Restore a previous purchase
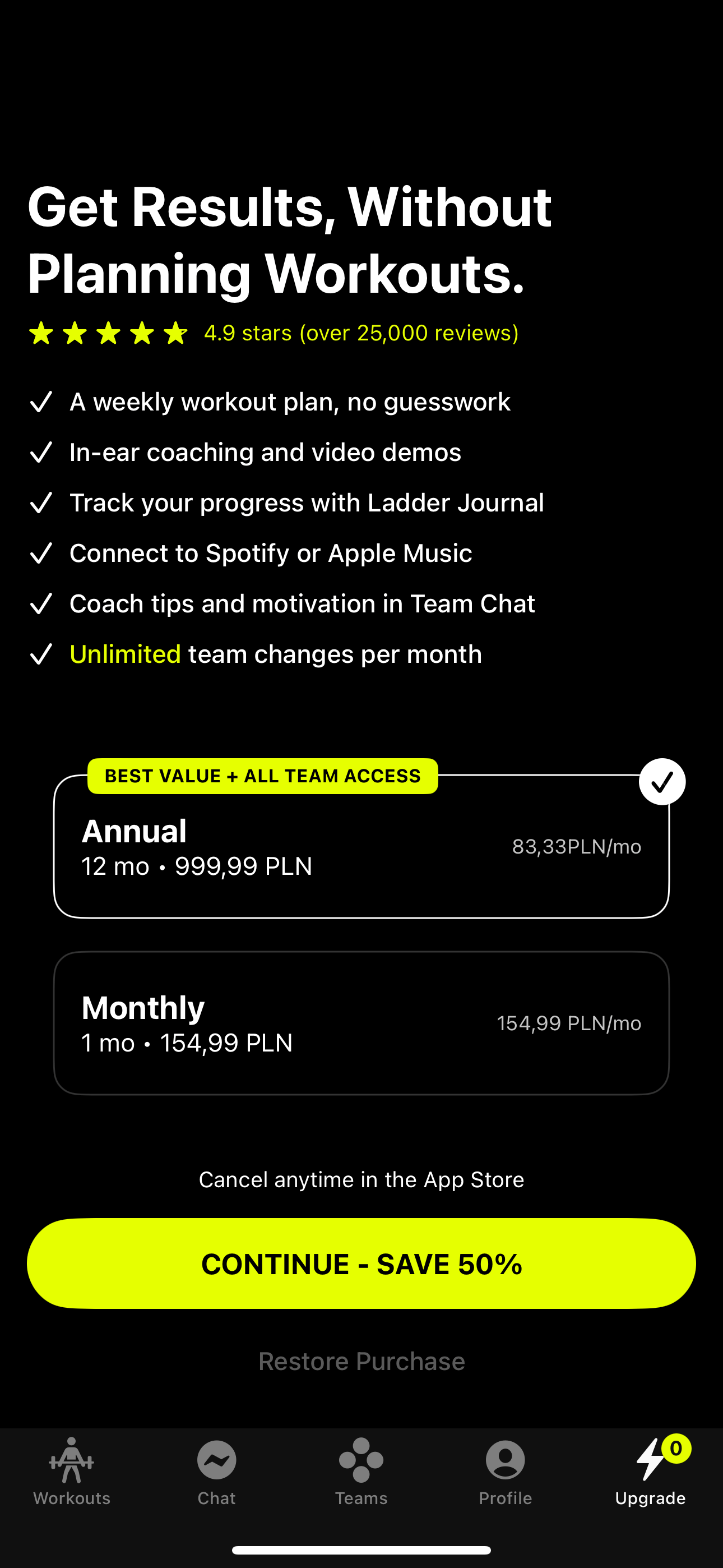723x1568 pixels. 361,1361
